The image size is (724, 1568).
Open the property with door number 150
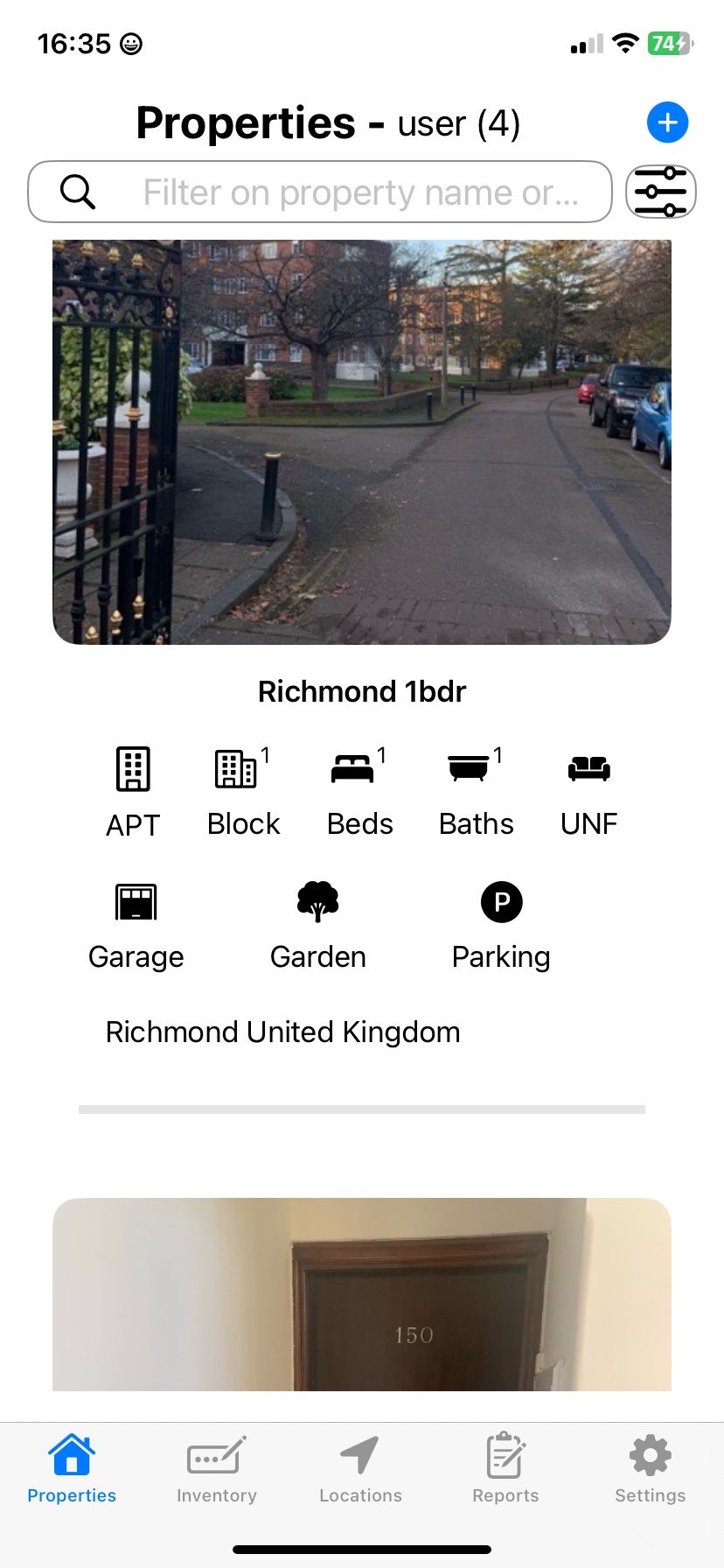point(362,1295)
